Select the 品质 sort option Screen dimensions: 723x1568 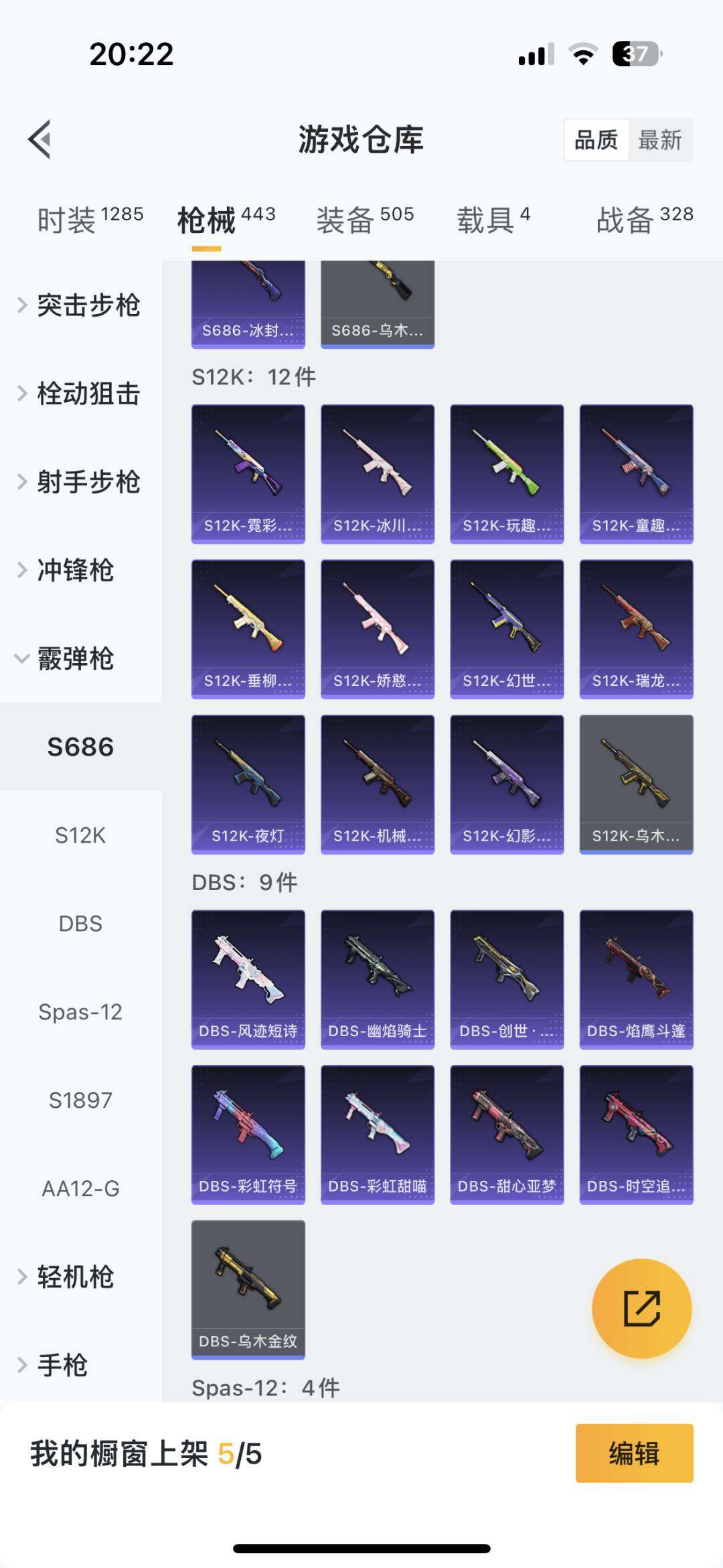(596, 140)
